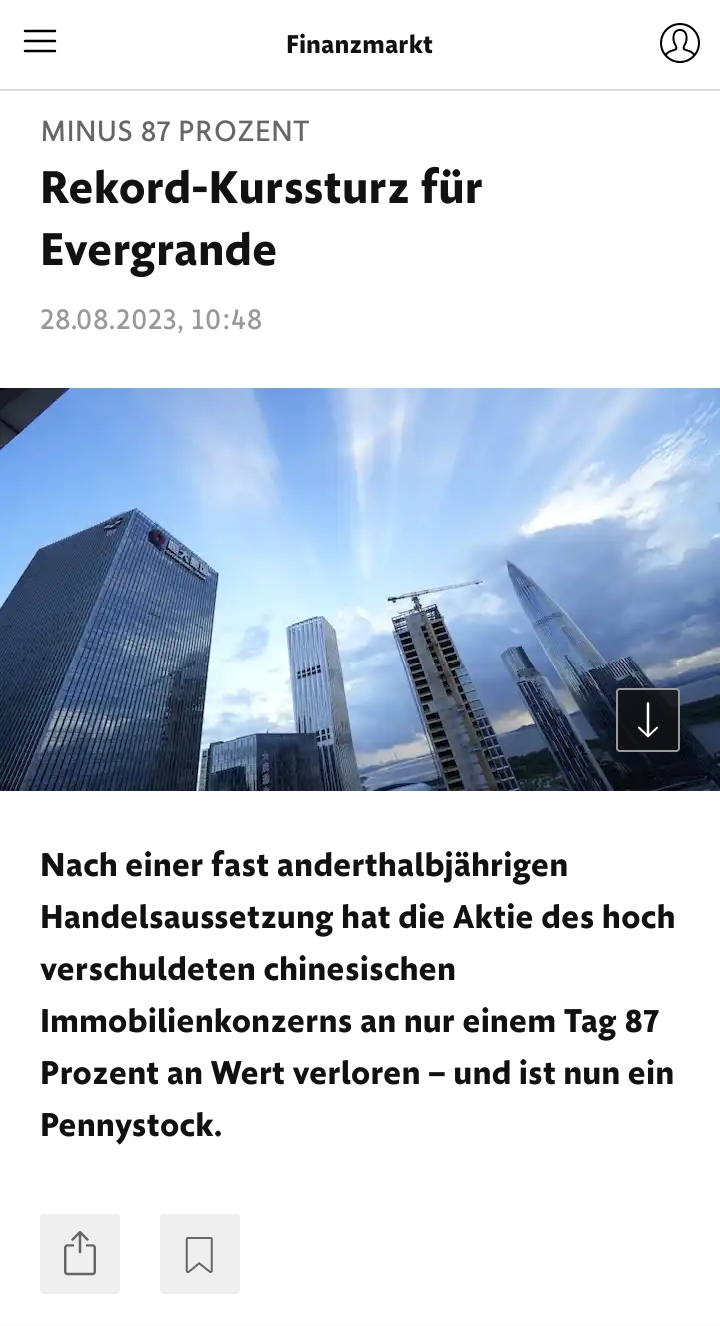Viewport: 720px width, 1326px height.
Task: Bookmark the Evergrande article
Action: [x=199, y=1254]
